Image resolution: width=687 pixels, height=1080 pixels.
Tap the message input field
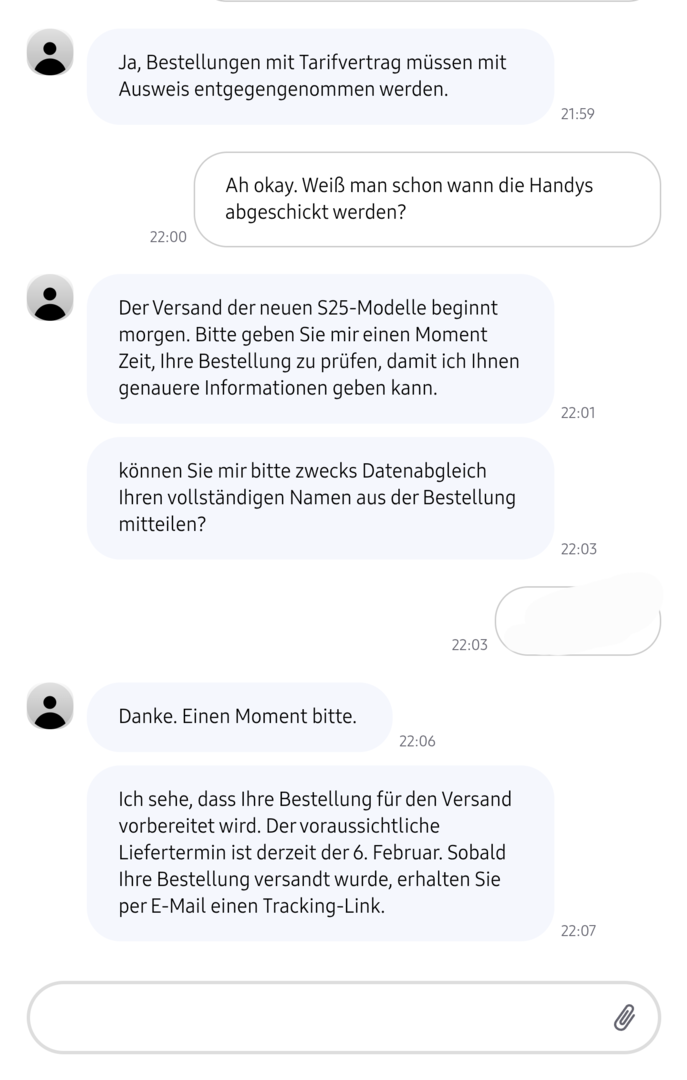[x=310, y=1017]
